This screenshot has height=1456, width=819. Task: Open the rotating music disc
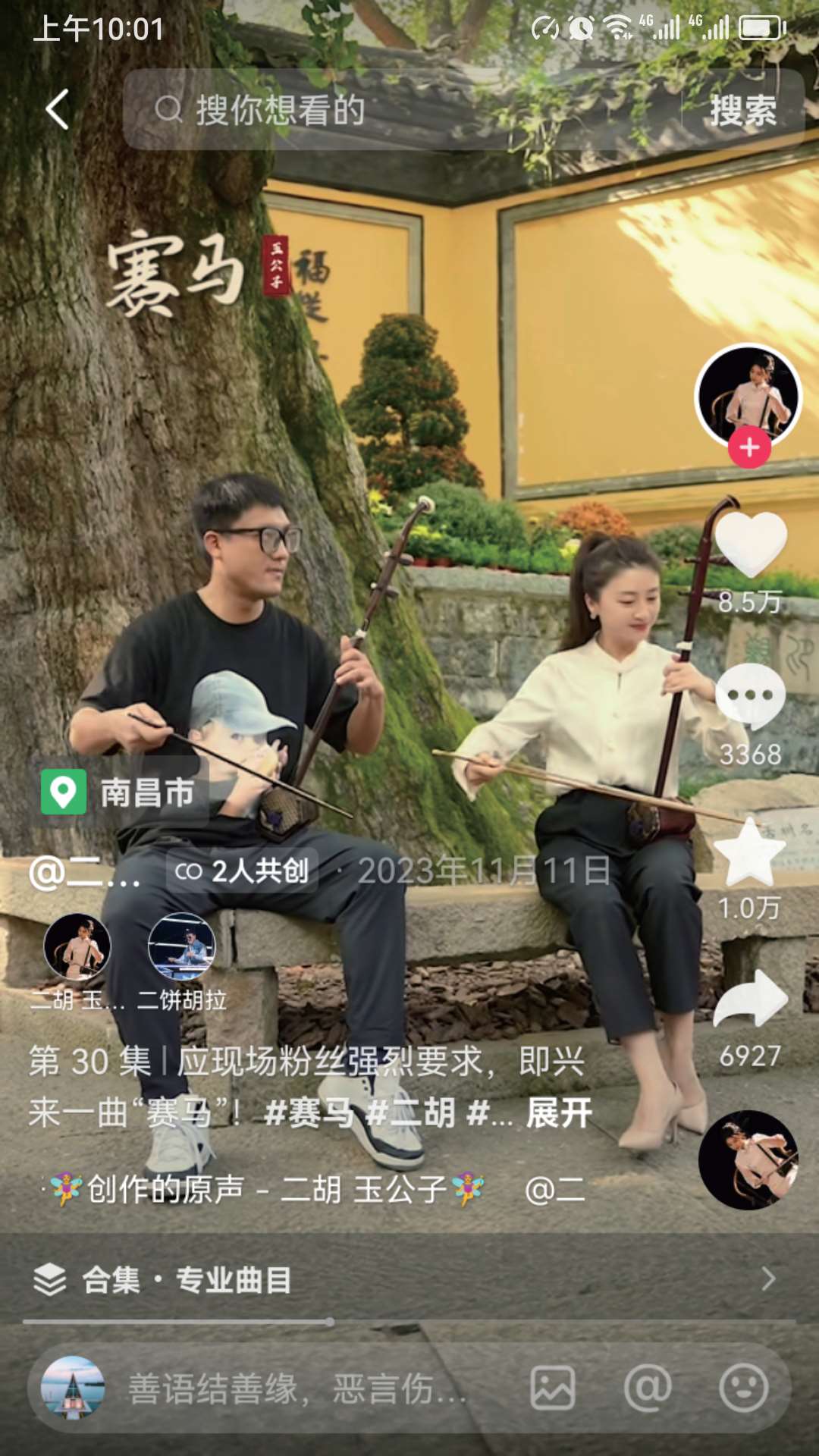click(x=748, y=1159)
